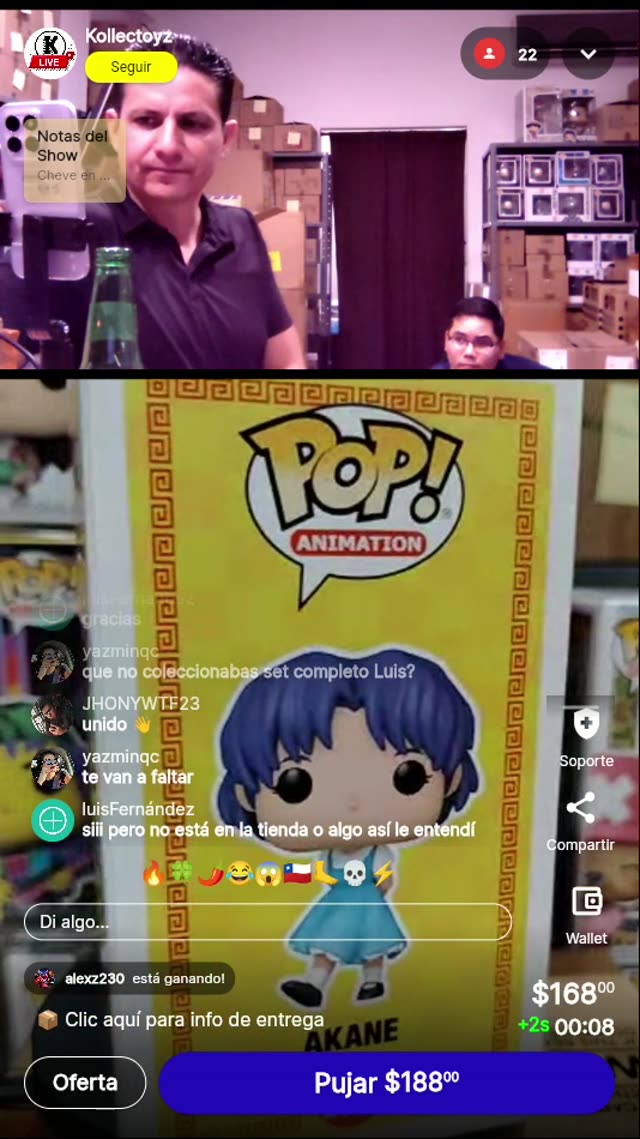Viewport: 640px width, 1139px height.
Task: Send the skull emoji reaction
Action: click(355, 874)
